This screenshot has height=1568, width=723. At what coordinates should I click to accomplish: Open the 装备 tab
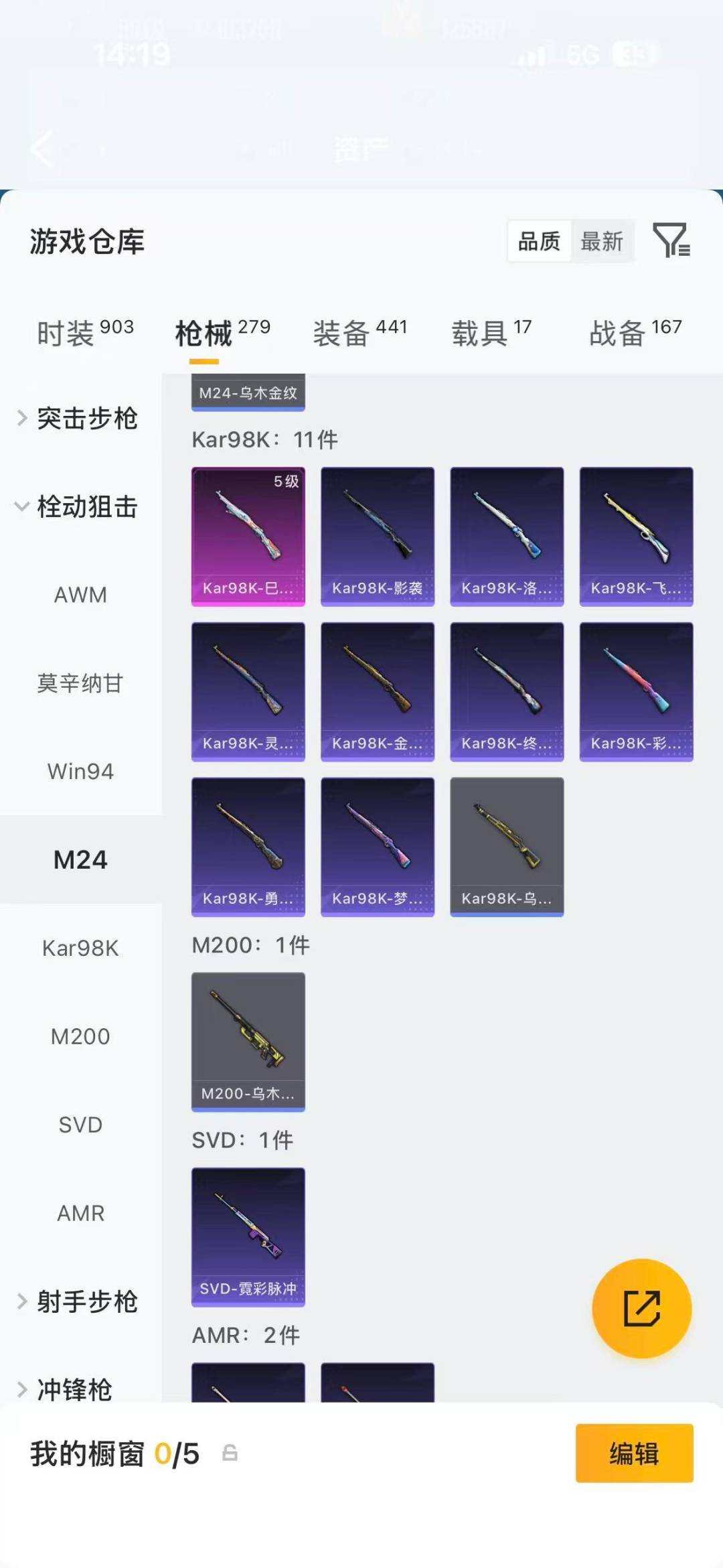(x=341, y=333)
